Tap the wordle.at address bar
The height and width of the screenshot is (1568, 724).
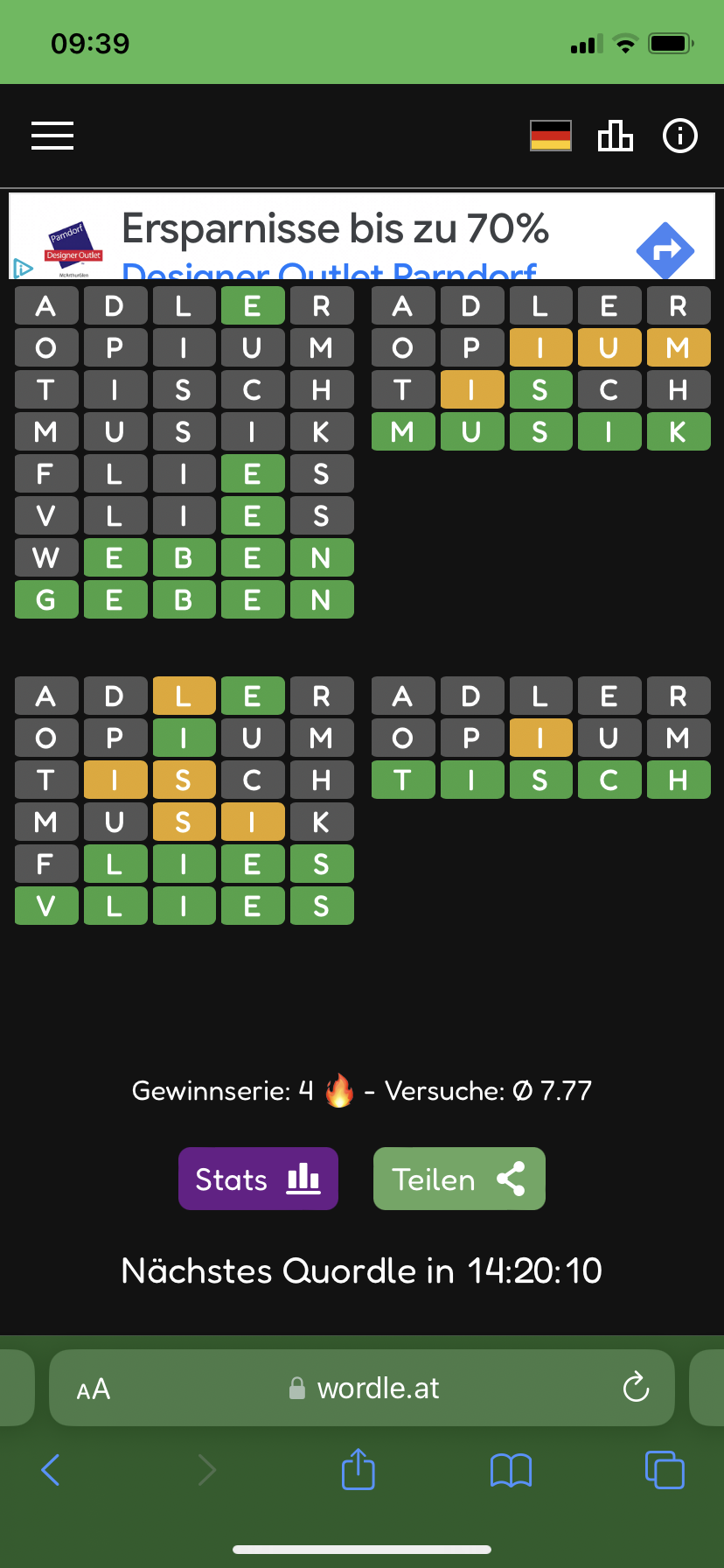pos(362,1388)
